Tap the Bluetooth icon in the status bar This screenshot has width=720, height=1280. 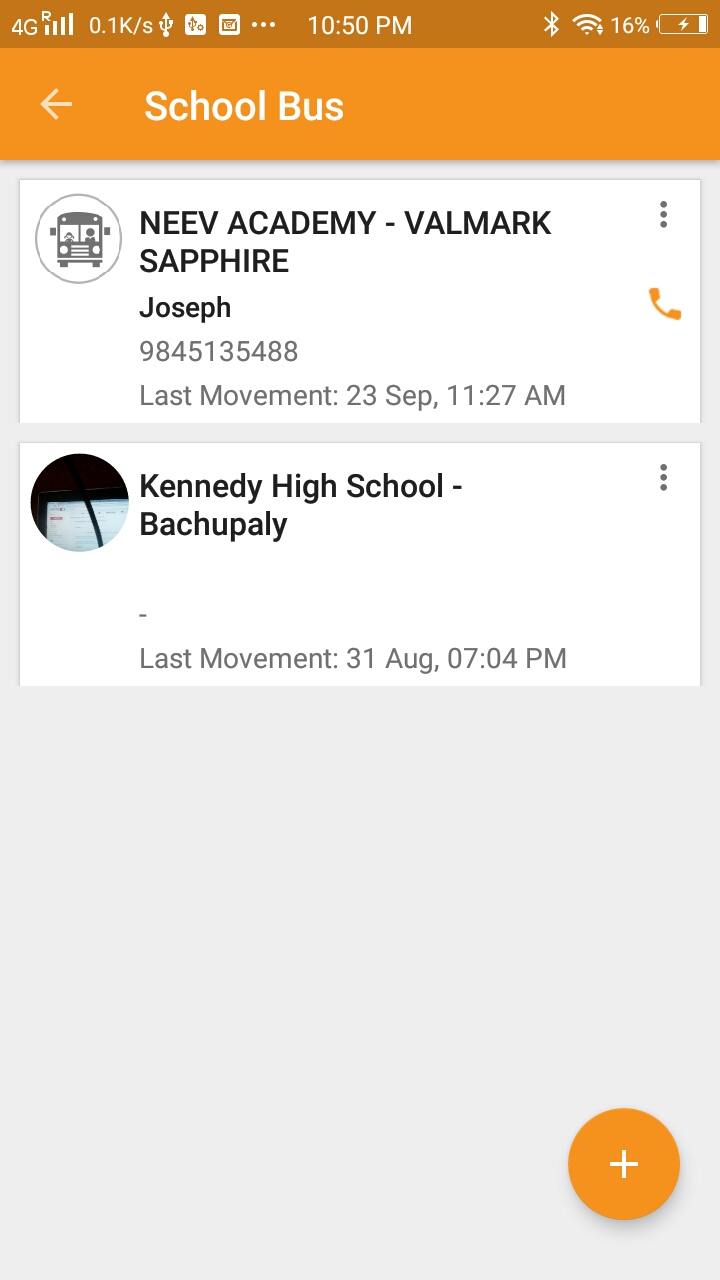[551, 24]
